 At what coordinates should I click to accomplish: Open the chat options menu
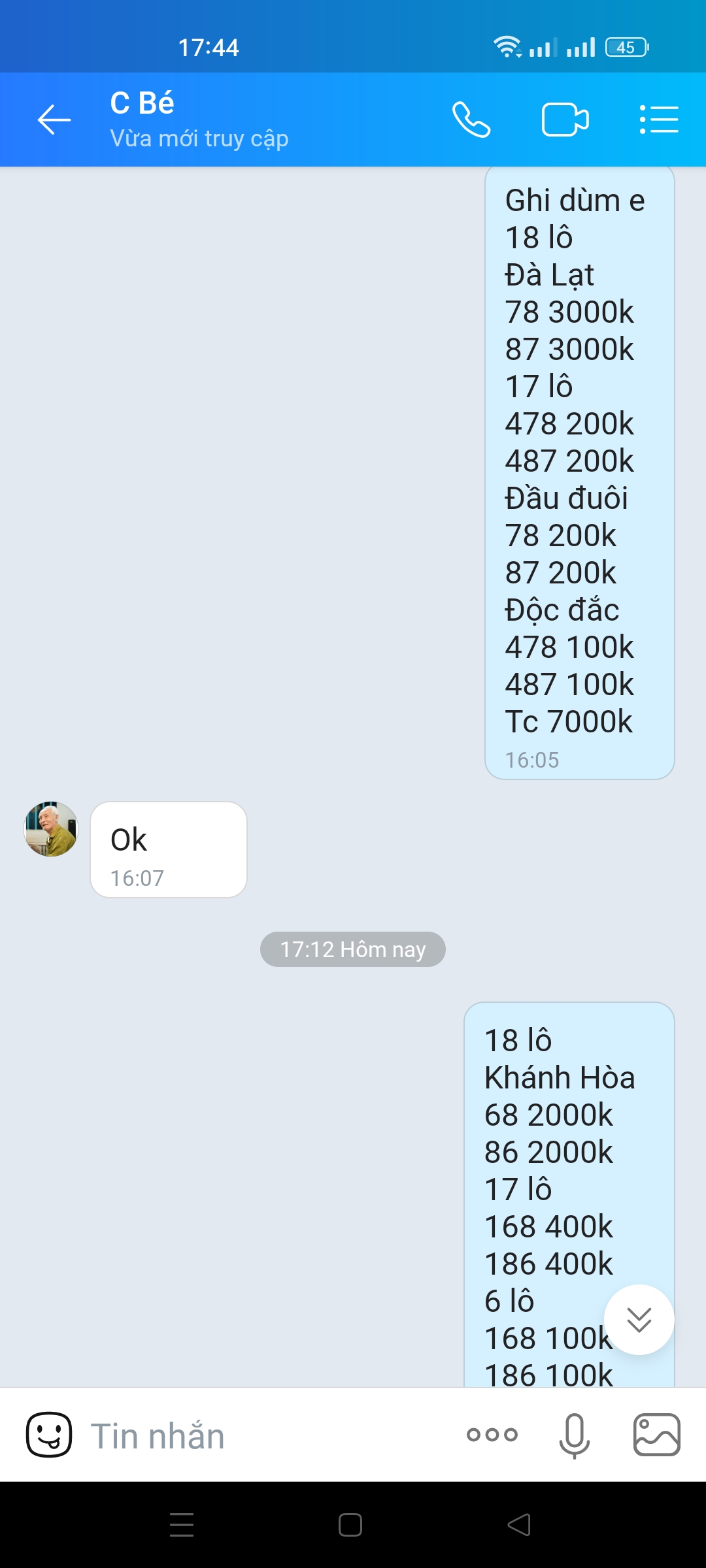[x=658, y=120]
